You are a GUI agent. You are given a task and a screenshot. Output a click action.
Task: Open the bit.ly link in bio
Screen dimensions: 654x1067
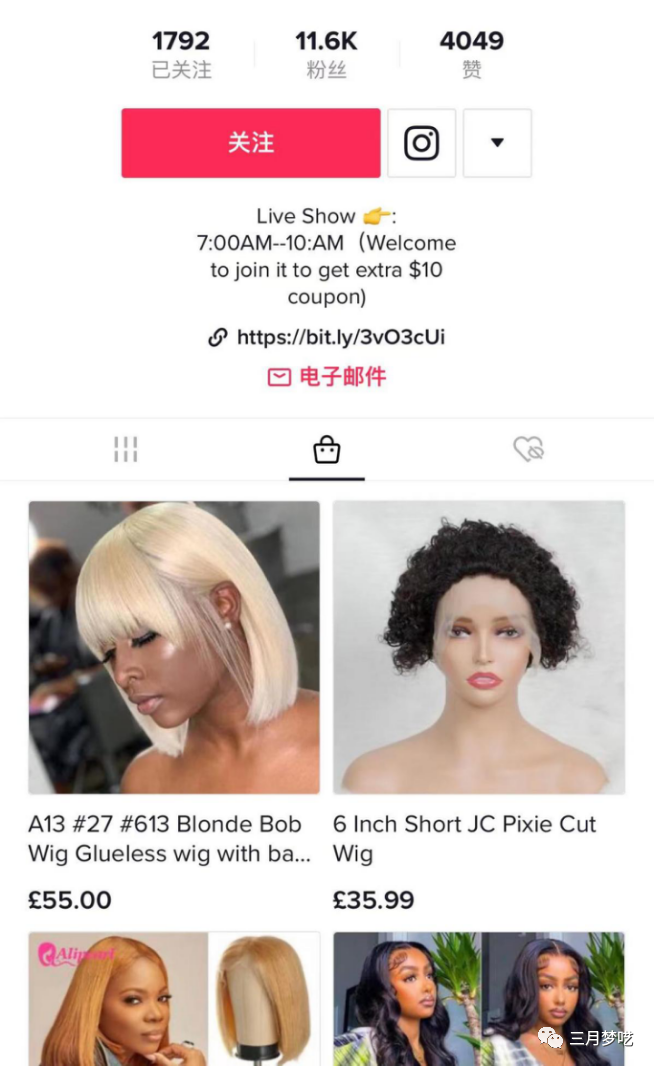tap(340, 337)
